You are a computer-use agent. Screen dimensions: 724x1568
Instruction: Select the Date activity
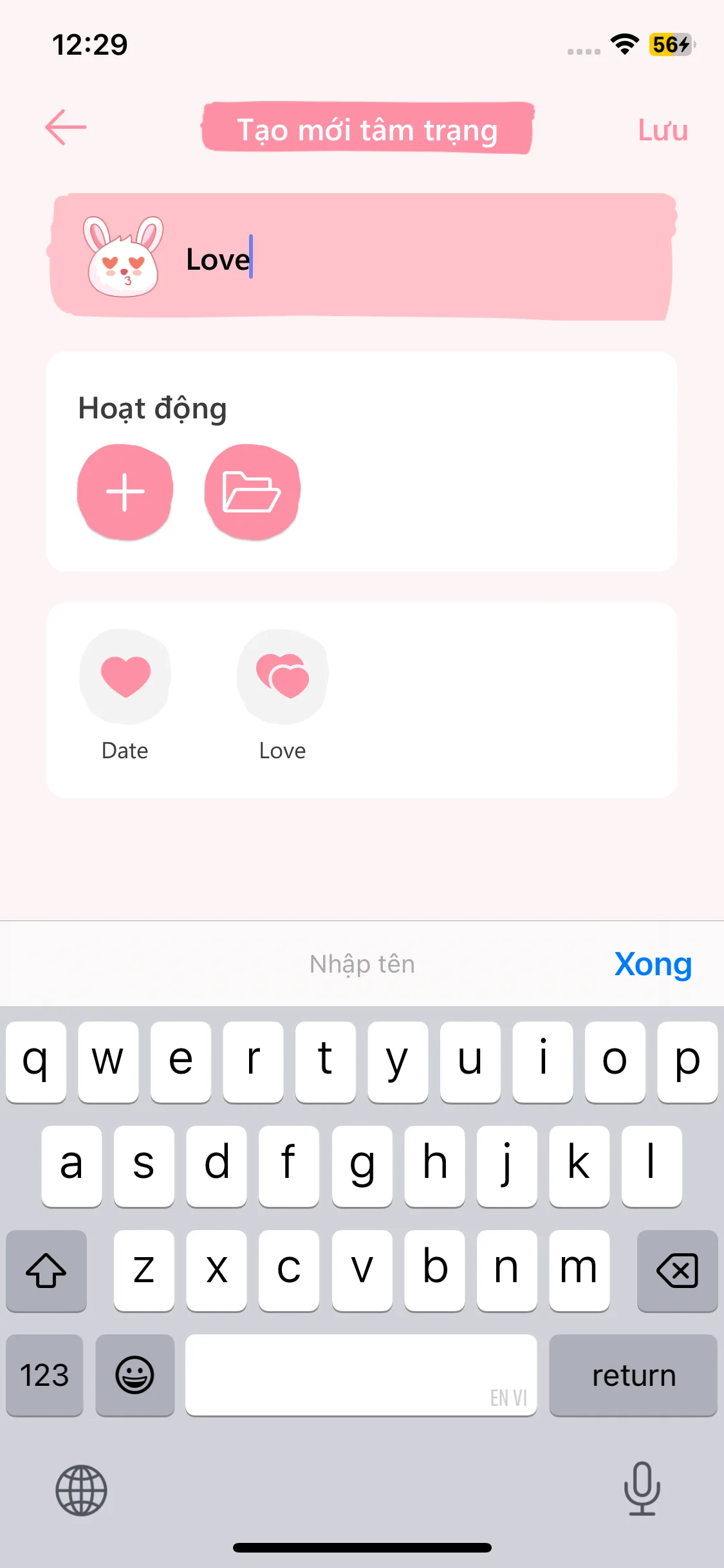click(x=125, y=677)
